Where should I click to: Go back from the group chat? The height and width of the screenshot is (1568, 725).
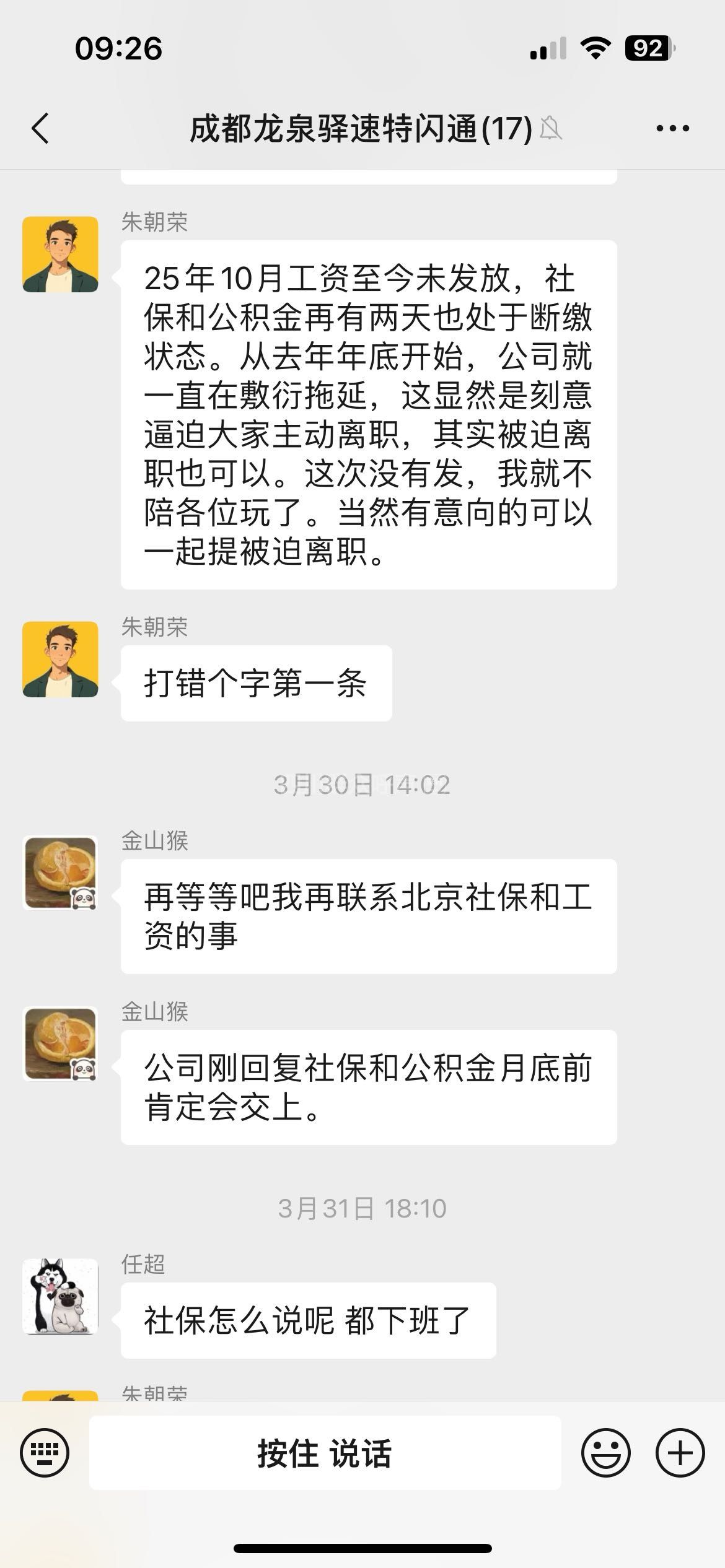pyautogui.click(x=41, y=129)
